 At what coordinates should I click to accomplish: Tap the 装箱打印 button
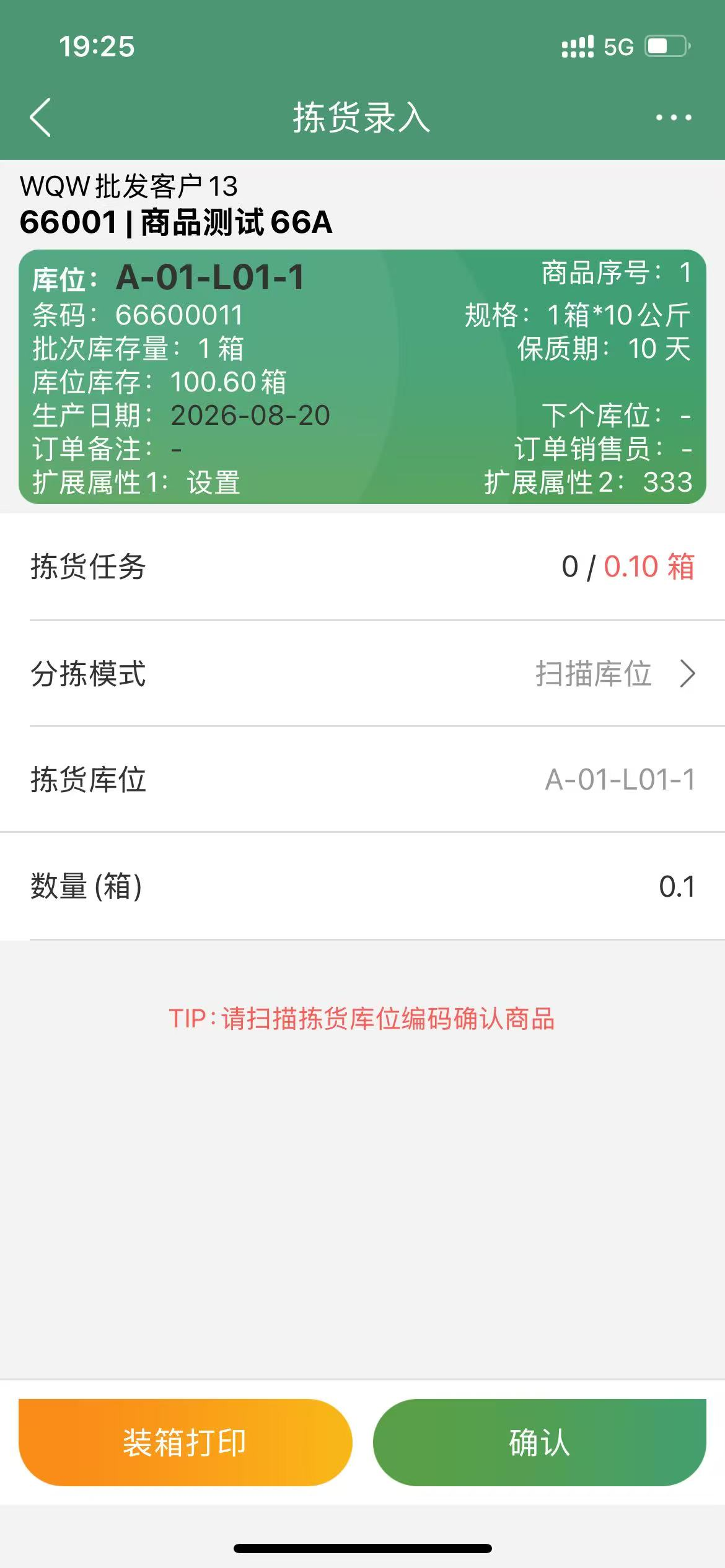[185, 1442]
